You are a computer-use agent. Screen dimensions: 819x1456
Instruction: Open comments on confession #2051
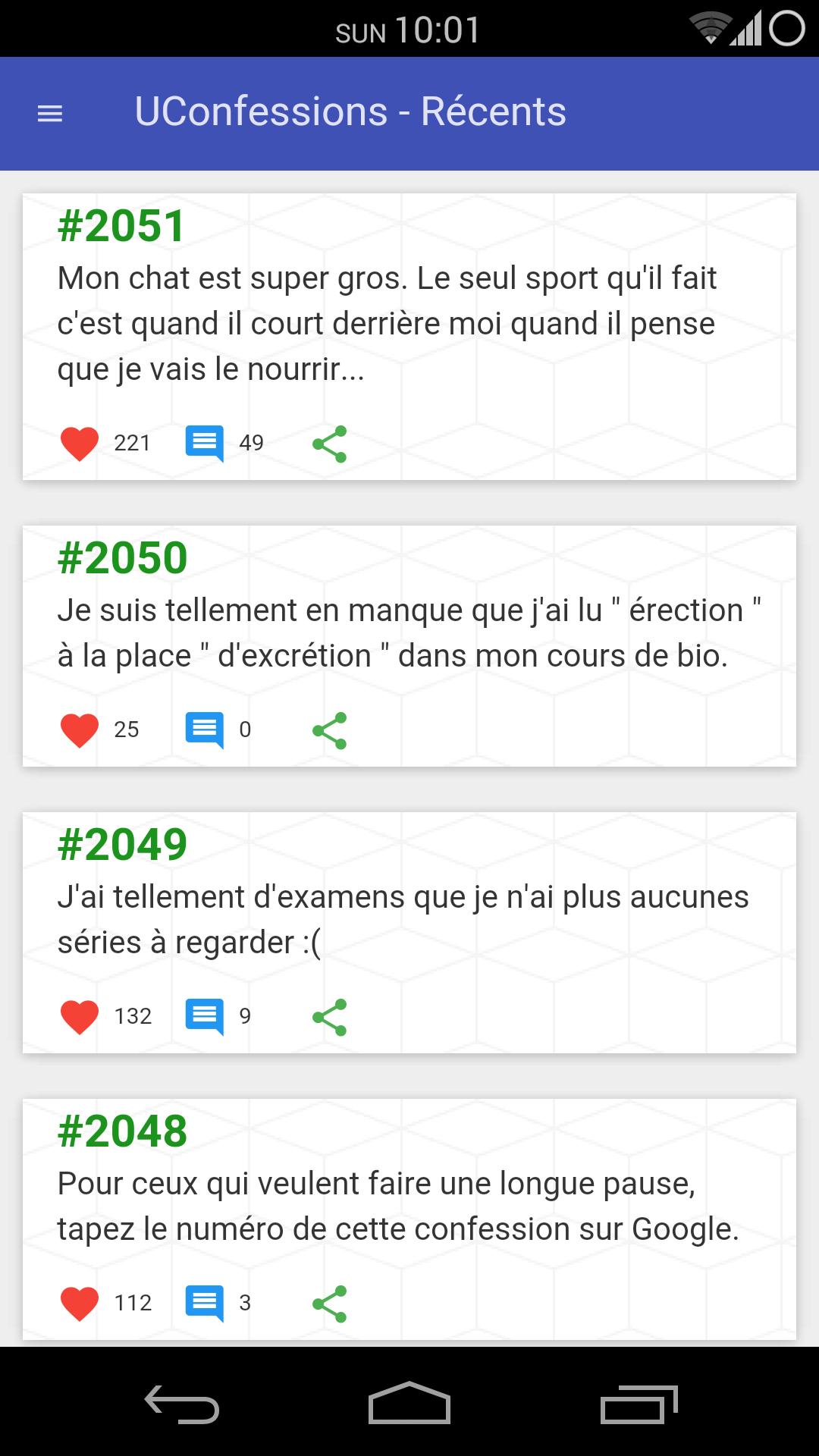(x=205, y=444)
